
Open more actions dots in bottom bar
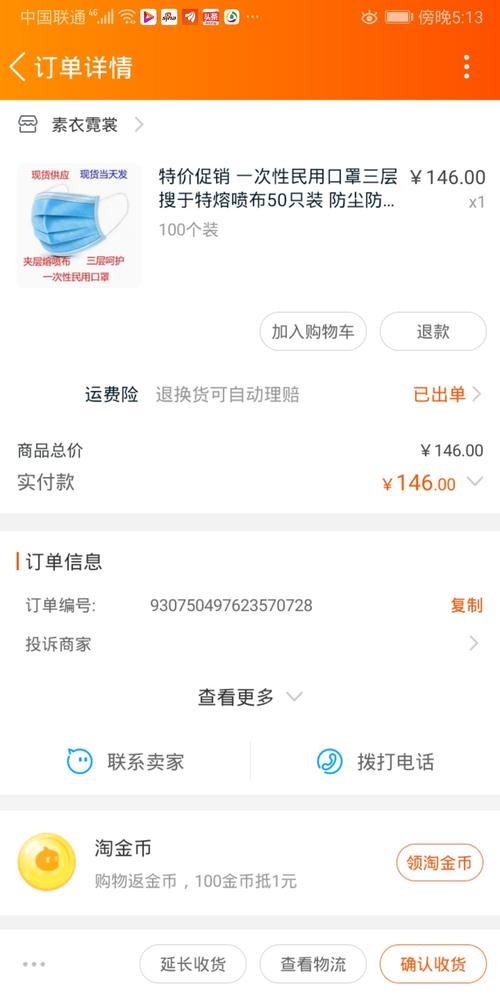pyautogui.click(x=34, y=964)
